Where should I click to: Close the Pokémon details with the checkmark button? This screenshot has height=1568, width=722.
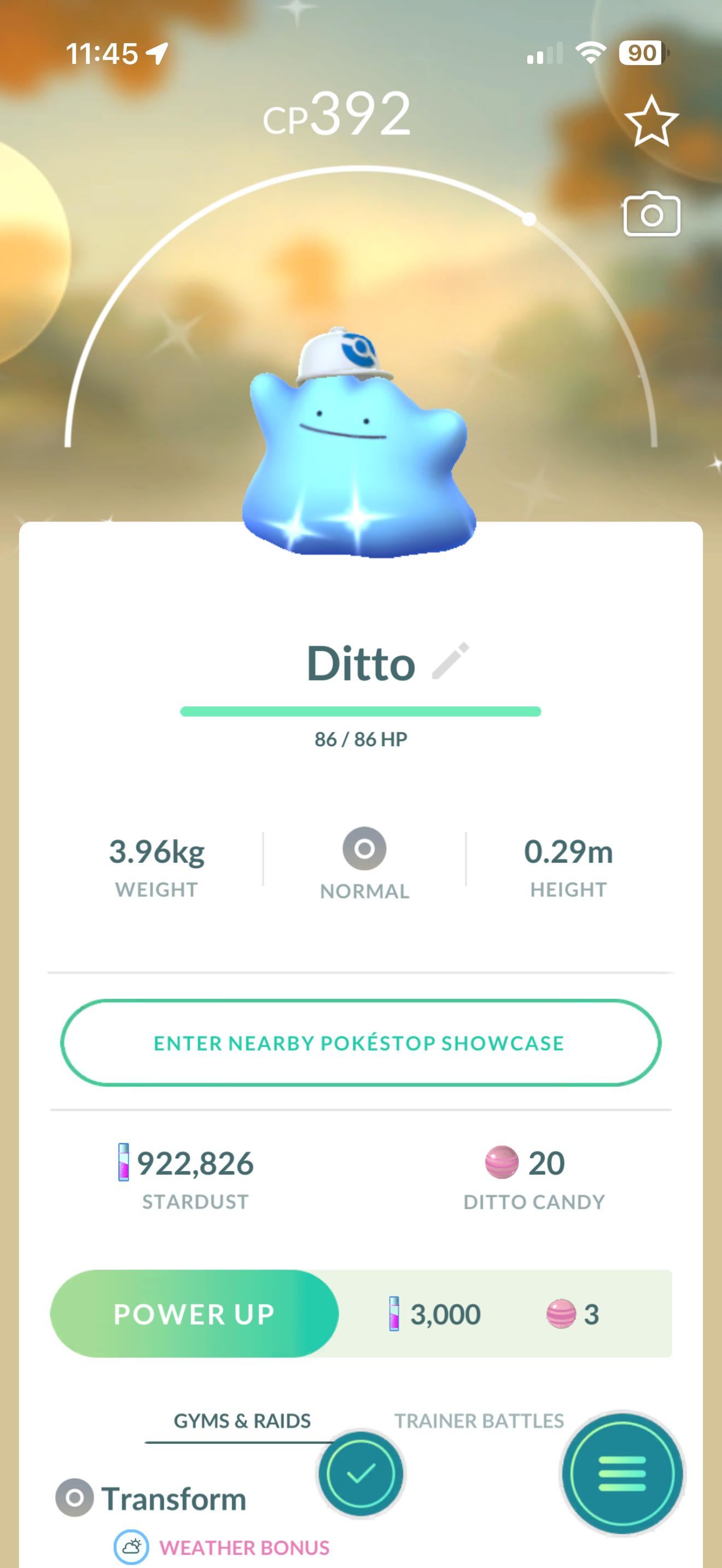click(x=360, y=1473)
